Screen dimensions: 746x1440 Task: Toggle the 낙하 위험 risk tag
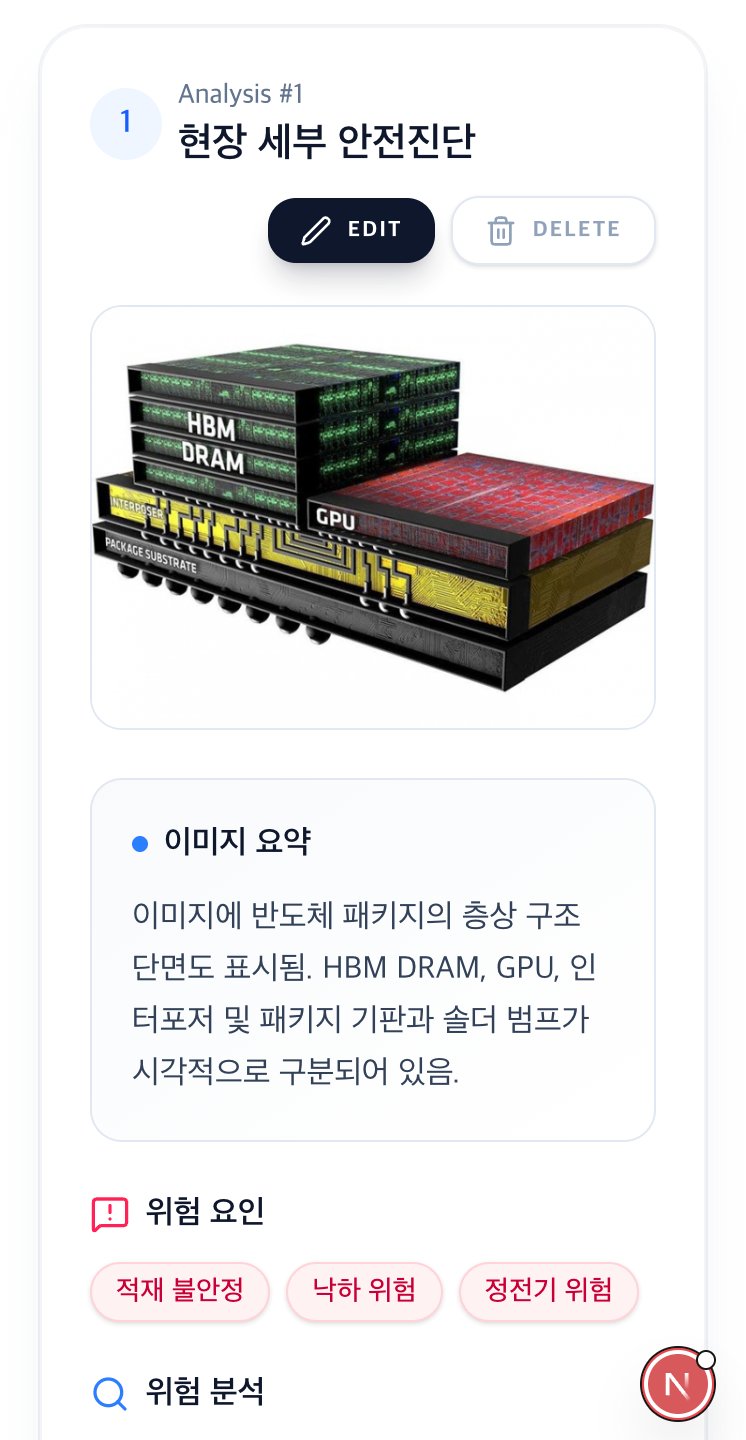point(364,1291)
